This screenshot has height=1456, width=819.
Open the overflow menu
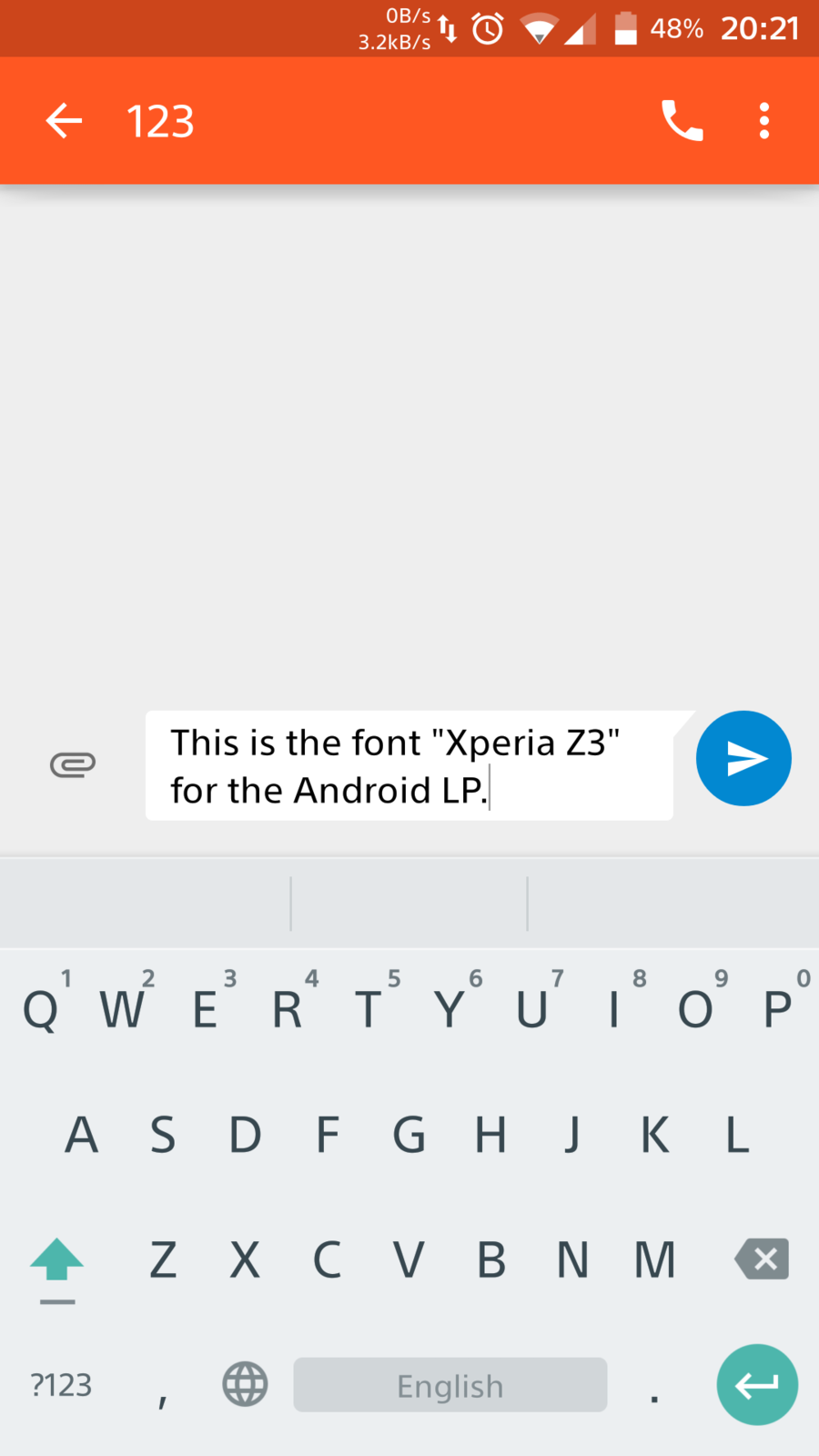click(764, 121)
